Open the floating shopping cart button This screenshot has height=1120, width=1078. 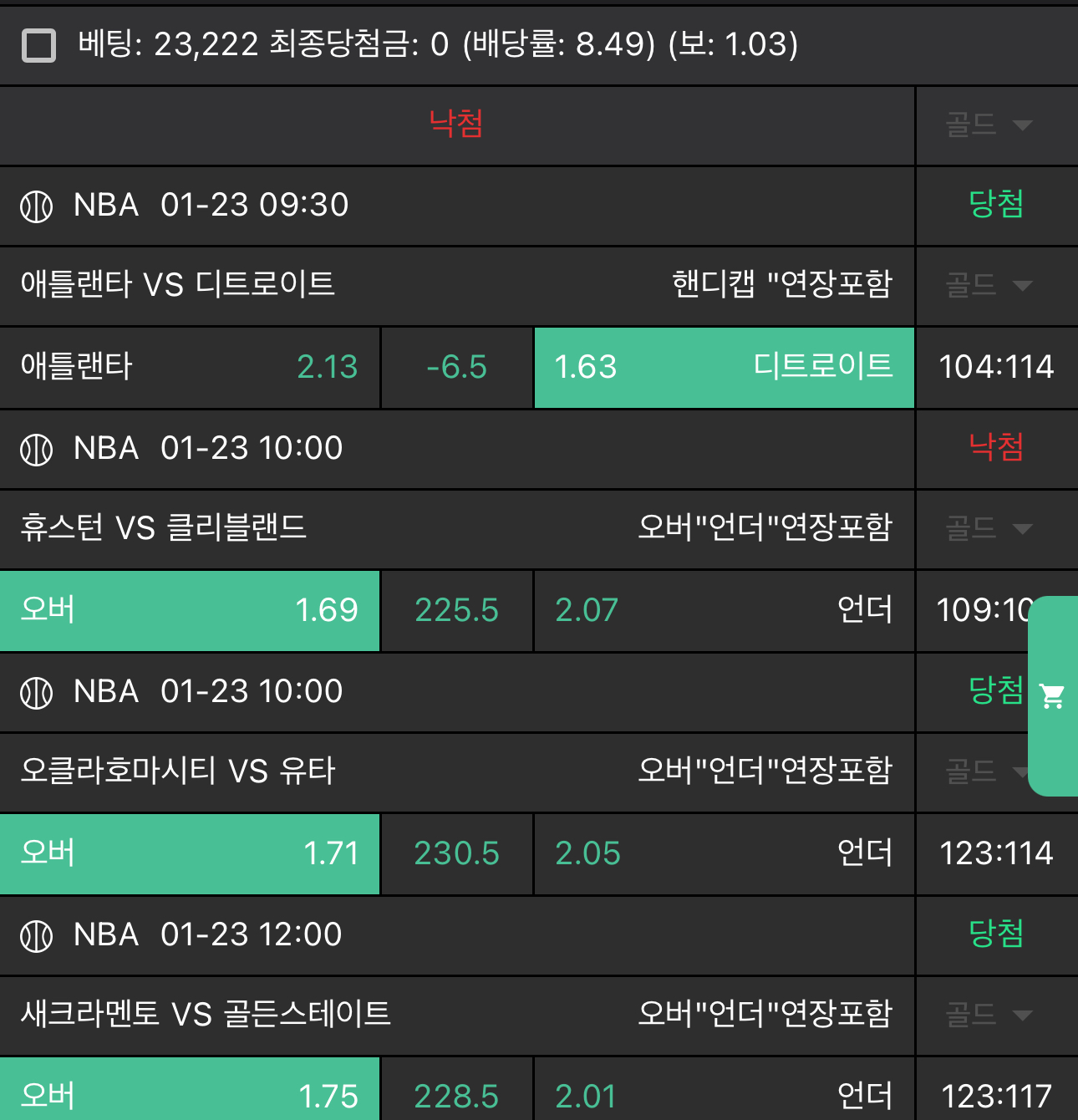[1052, 695]
